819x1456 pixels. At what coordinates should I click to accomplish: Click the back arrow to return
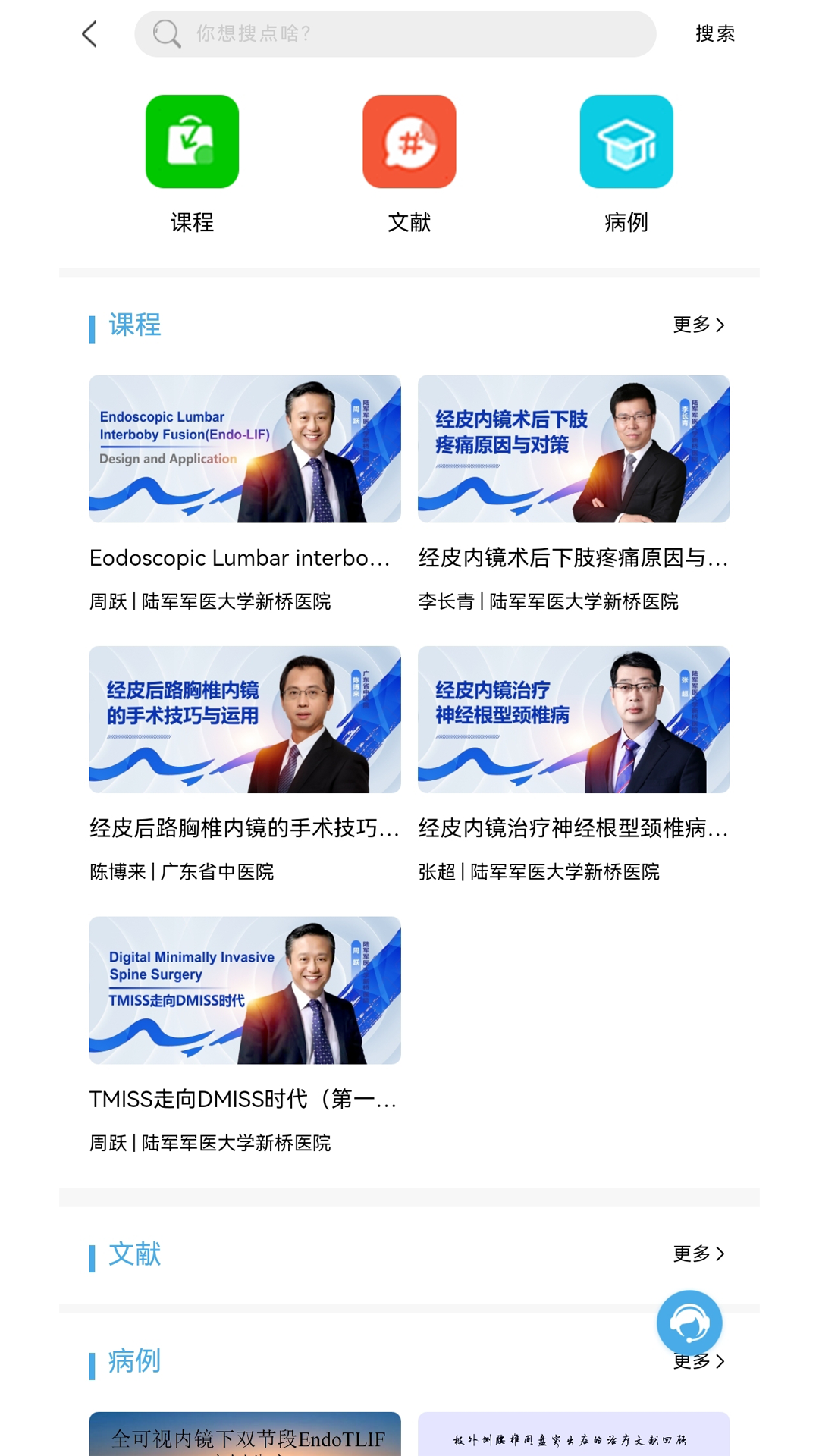[x=89, y=33]
